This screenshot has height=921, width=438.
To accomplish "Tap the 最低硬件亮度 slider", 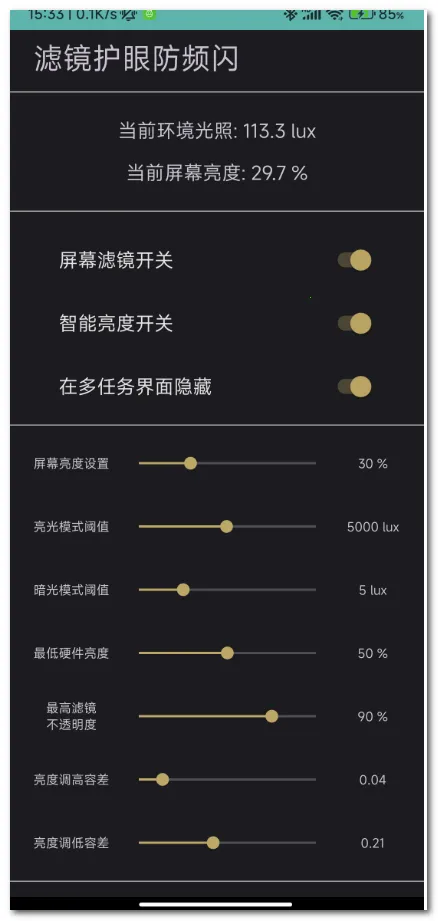I will [227, 653].
